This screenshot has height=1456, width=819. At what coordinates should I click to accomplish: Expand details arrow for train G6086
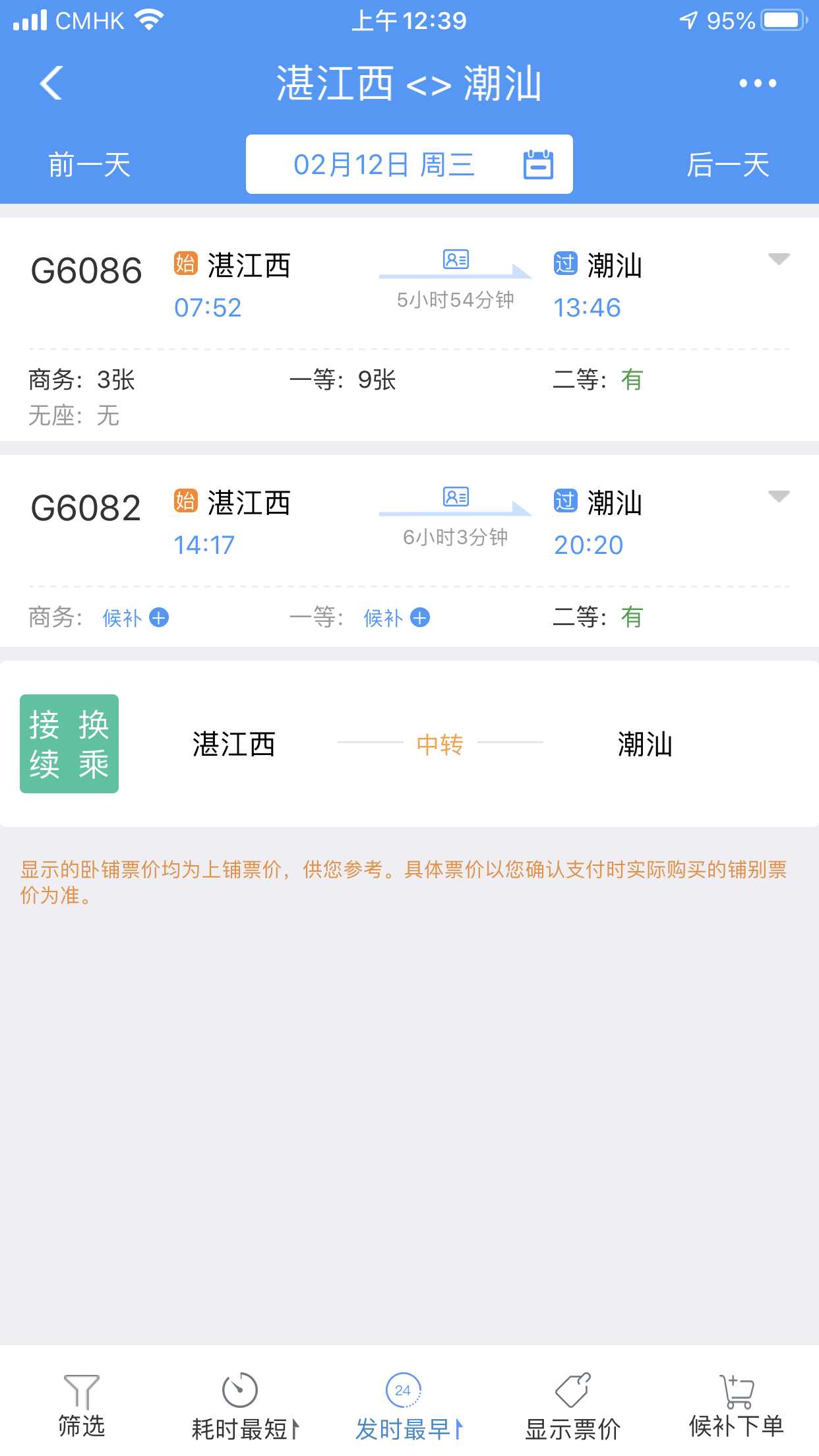click(x=779, y=259)
